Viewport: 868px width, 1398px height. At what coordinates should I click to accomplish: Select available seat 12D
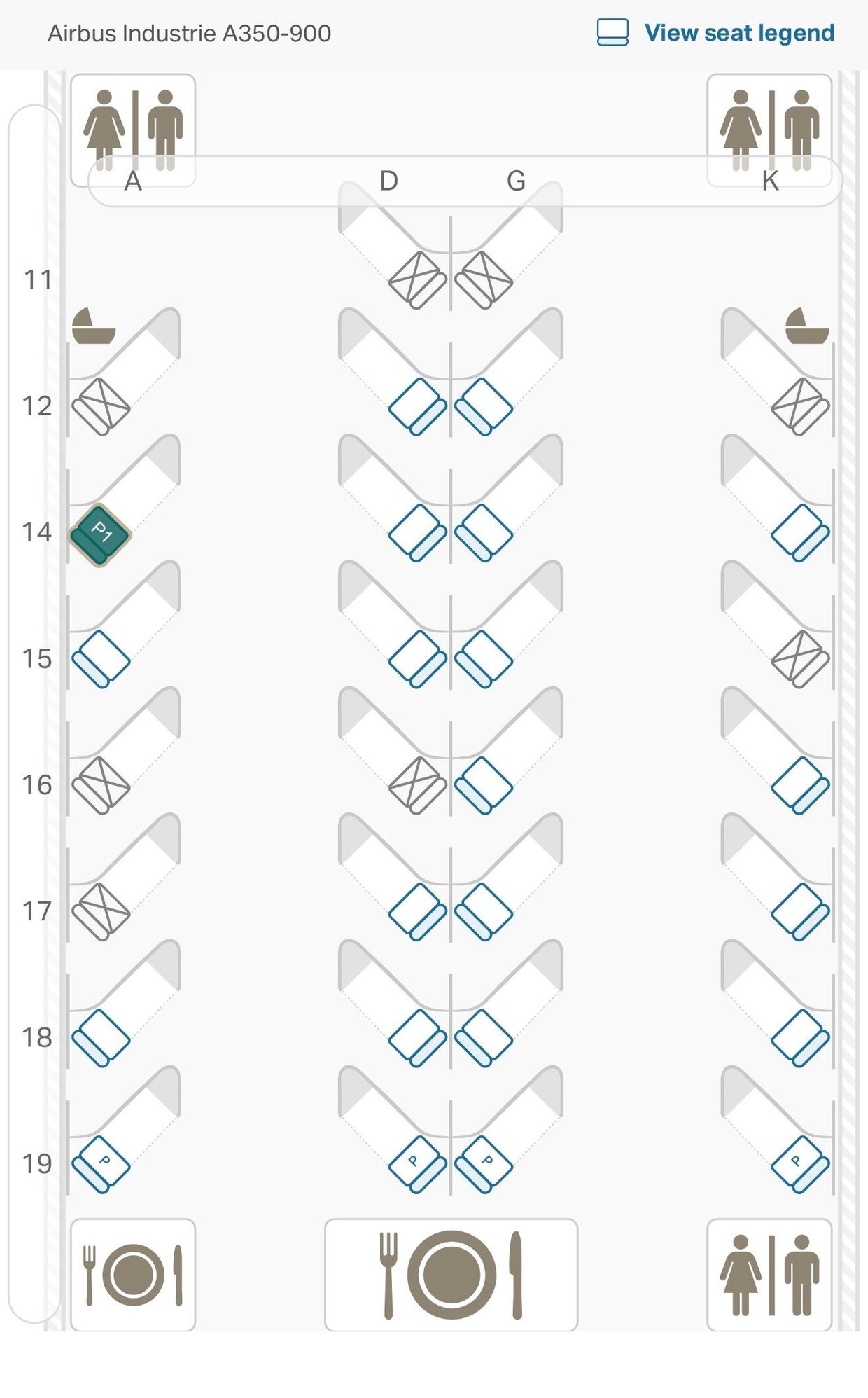(x=417, y=406)
